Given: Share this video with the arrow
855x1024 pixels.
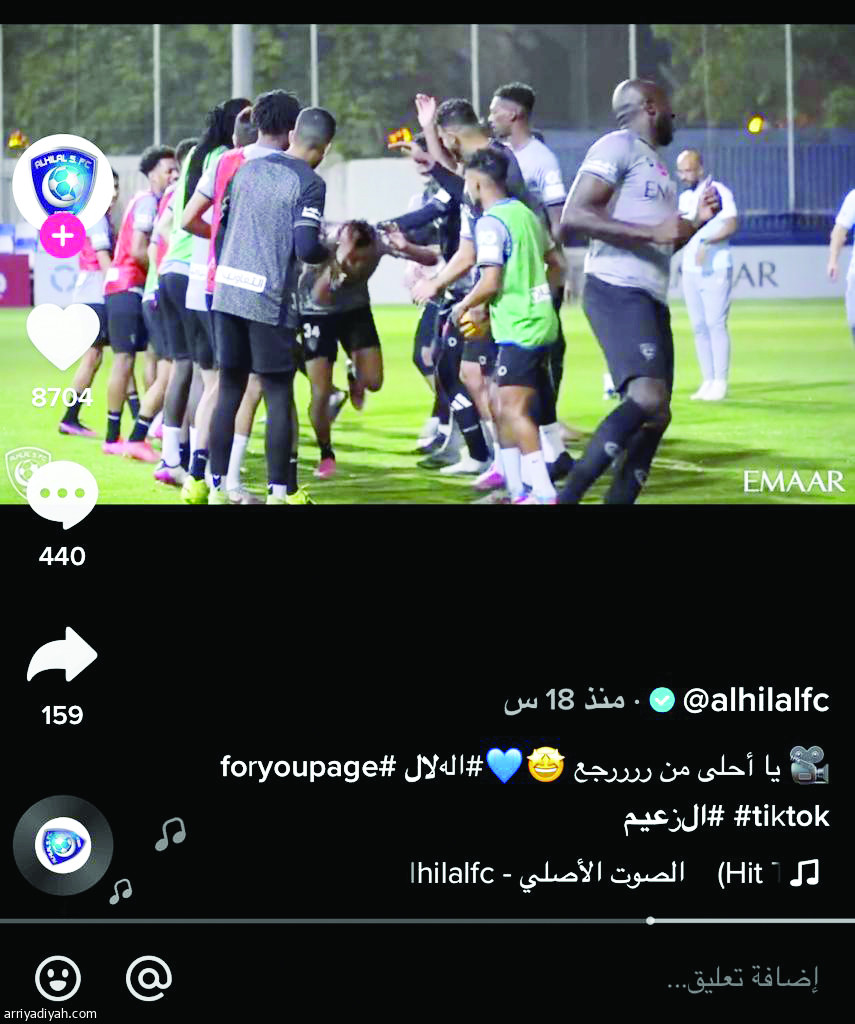Looking at the screenshot, I should [62, 655].
